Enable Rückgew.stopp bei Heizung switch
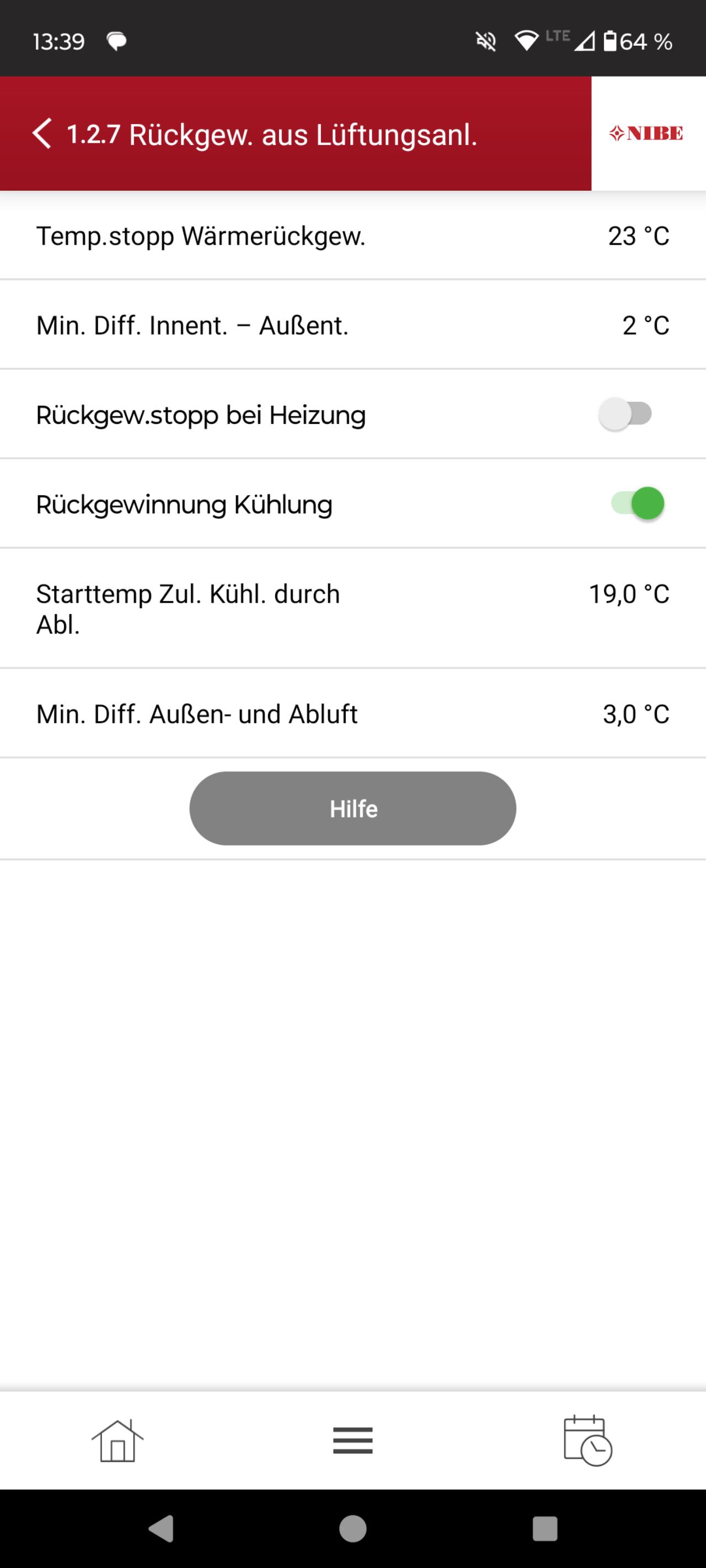The width and height of the screenshot is (706, 1568). pos(625,414)
